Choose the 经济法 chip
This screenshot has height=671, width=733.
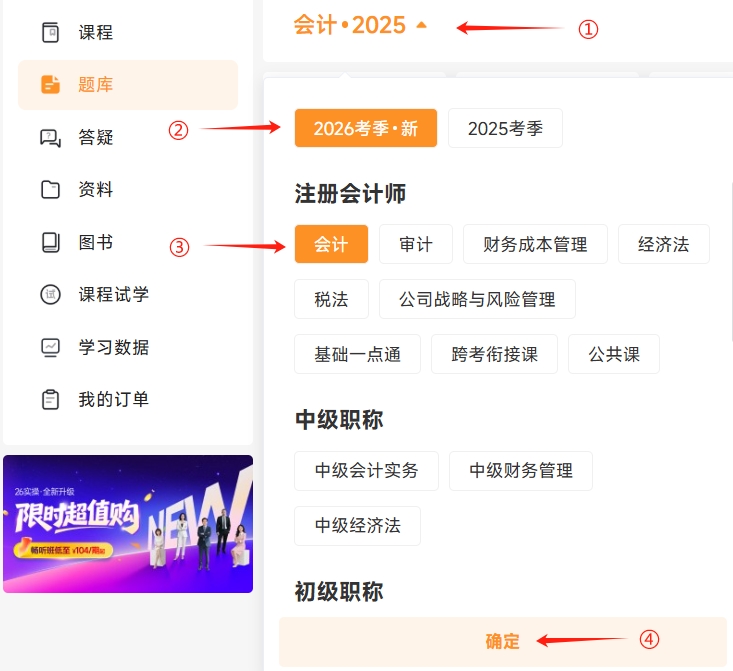click(x=663, y=244)
